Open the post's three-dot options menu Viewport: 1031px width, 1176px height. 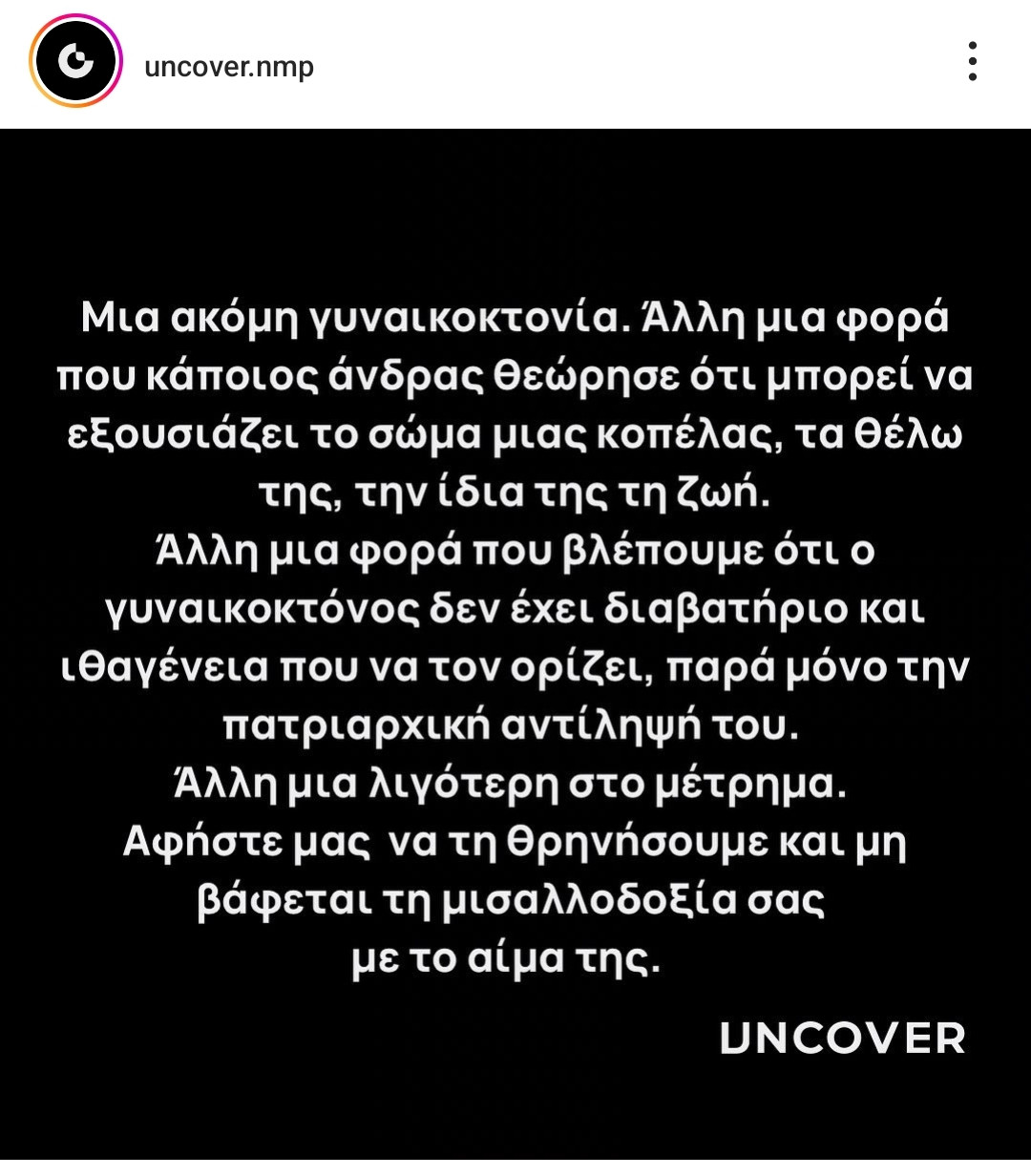coord(972,62)
